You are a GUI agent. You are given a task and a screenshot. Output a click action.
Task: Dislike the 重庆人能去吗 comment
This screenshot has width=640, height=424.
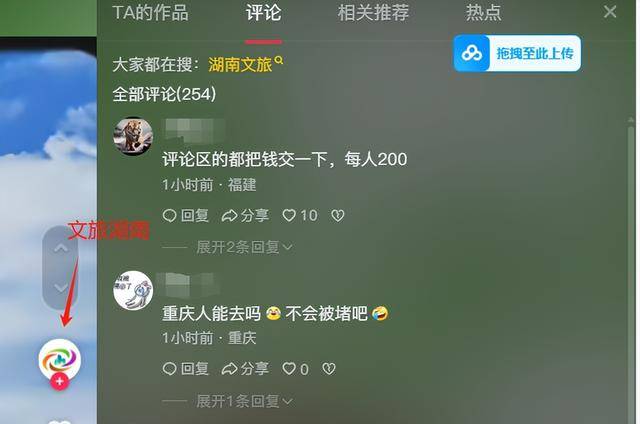pos(329,369)
